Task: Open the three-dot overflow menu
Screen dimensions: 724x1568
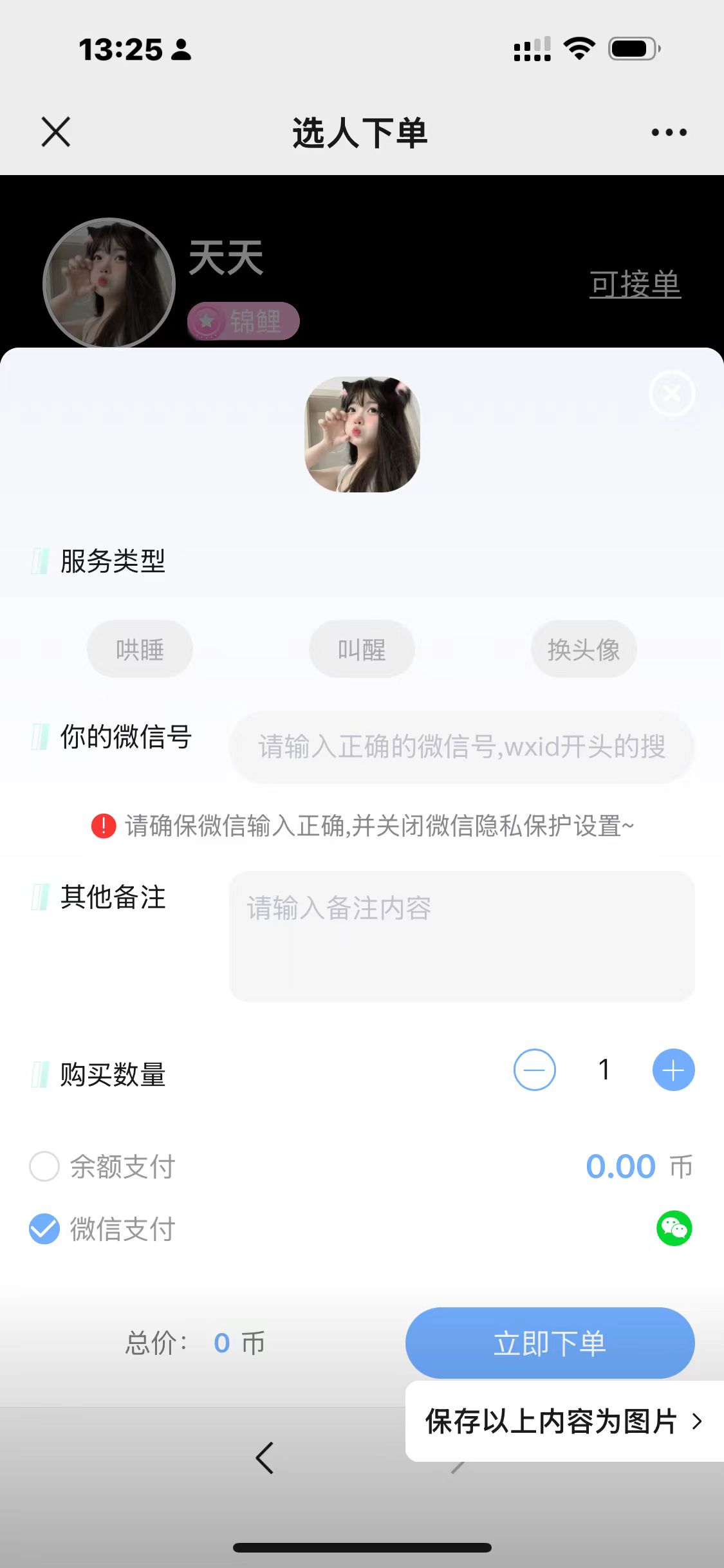Action: tap(669, 133)
